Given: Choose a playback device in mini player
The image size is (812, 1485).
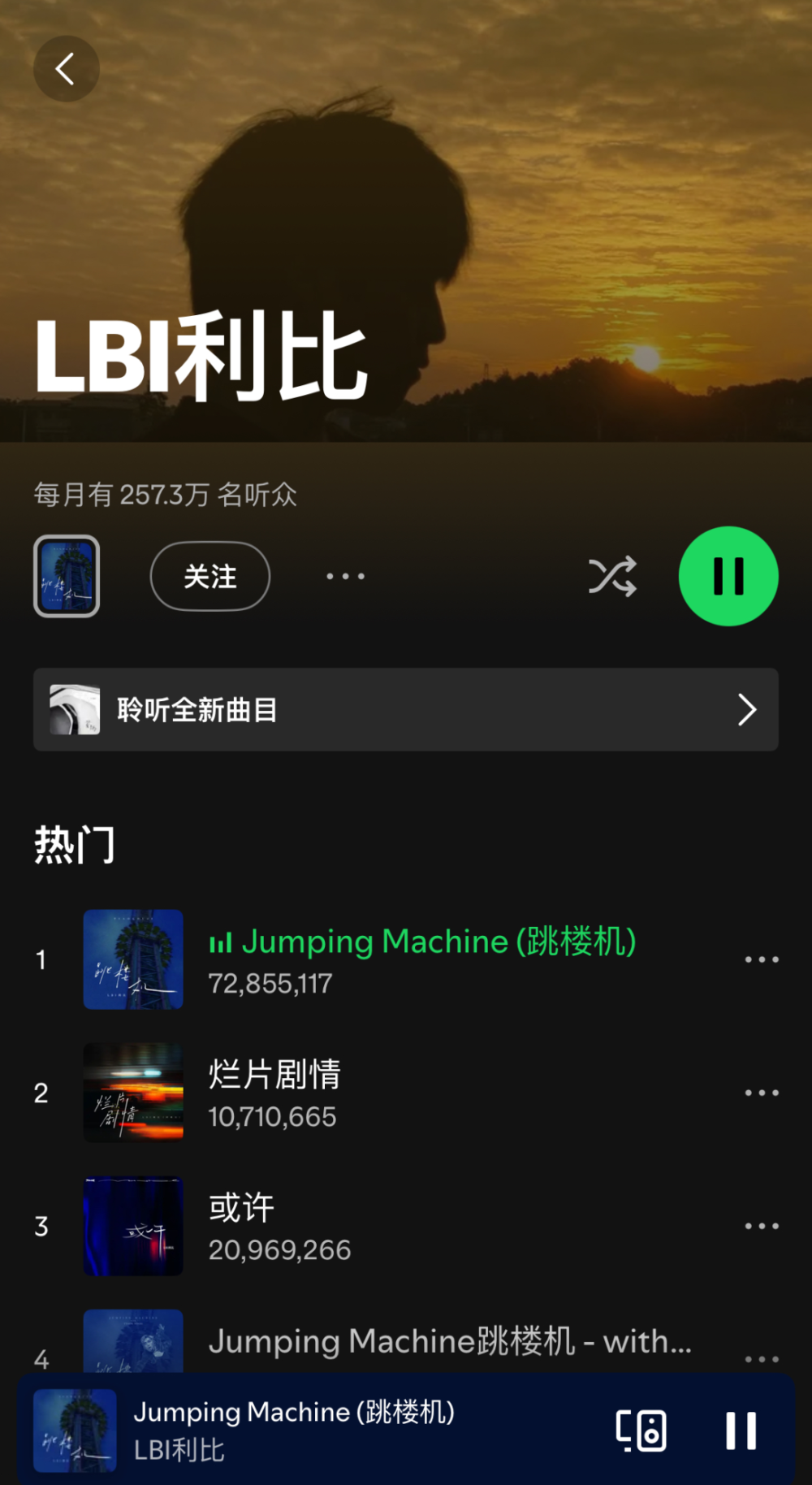Looking at the screenshot, I should pyautogui.click(x=641, y=1431).
